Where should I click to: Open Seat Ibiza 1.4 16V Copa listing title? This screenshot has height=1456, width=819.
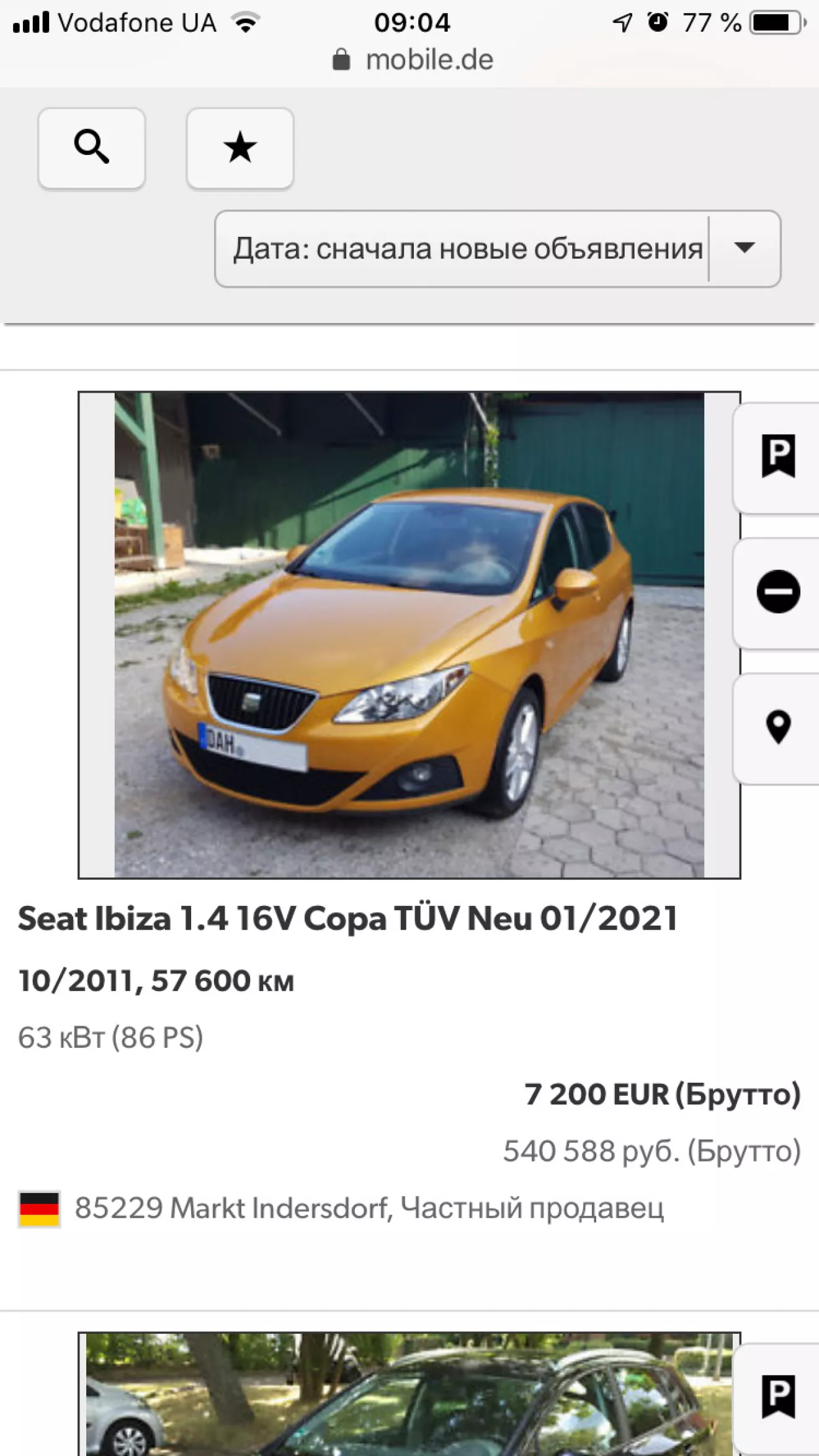coord(347,918)
